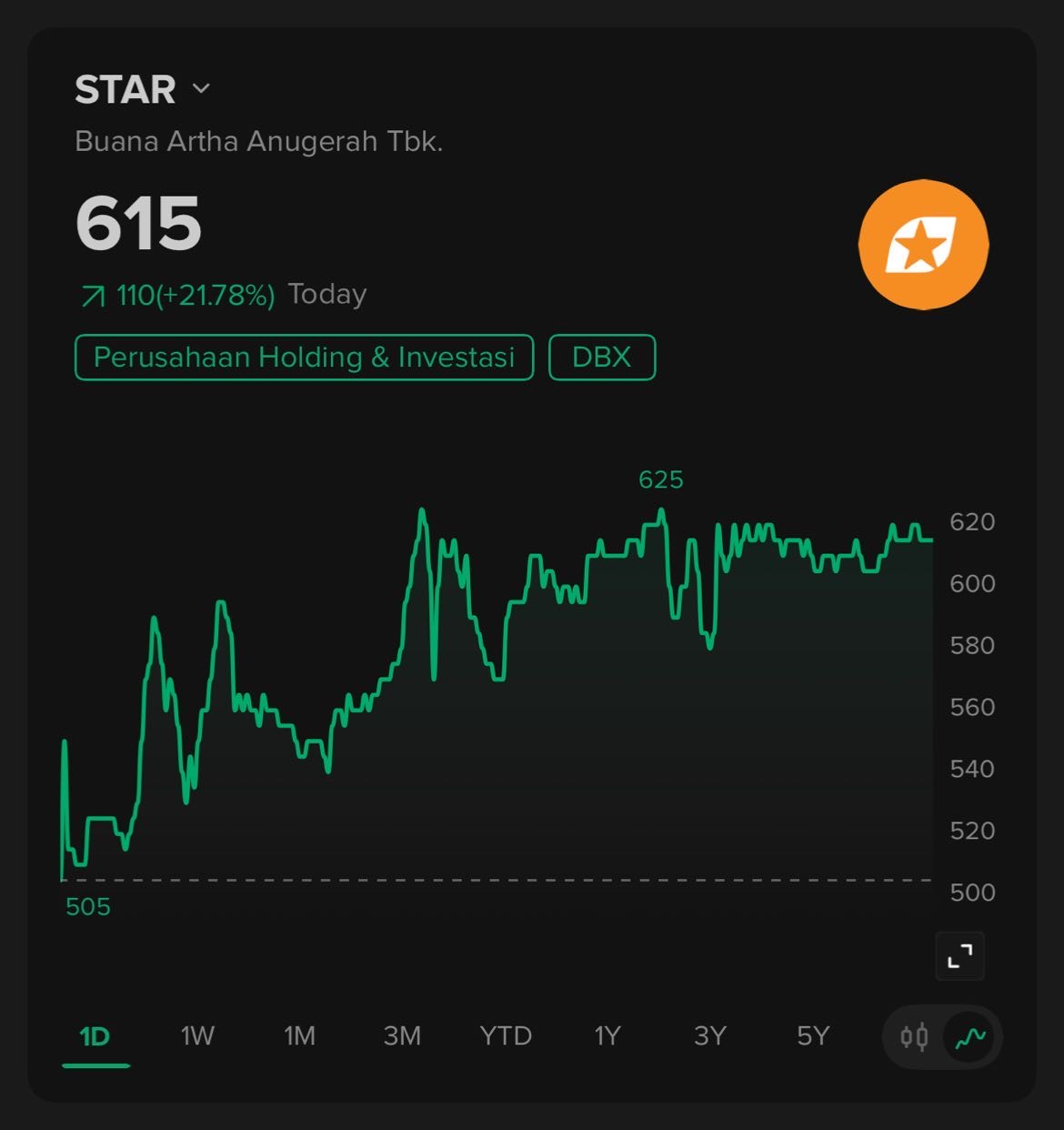The height and width of the screenshot is (1130, 1064).
Task: Expand the STAR ticker dropdown
Action: point(201,88)
